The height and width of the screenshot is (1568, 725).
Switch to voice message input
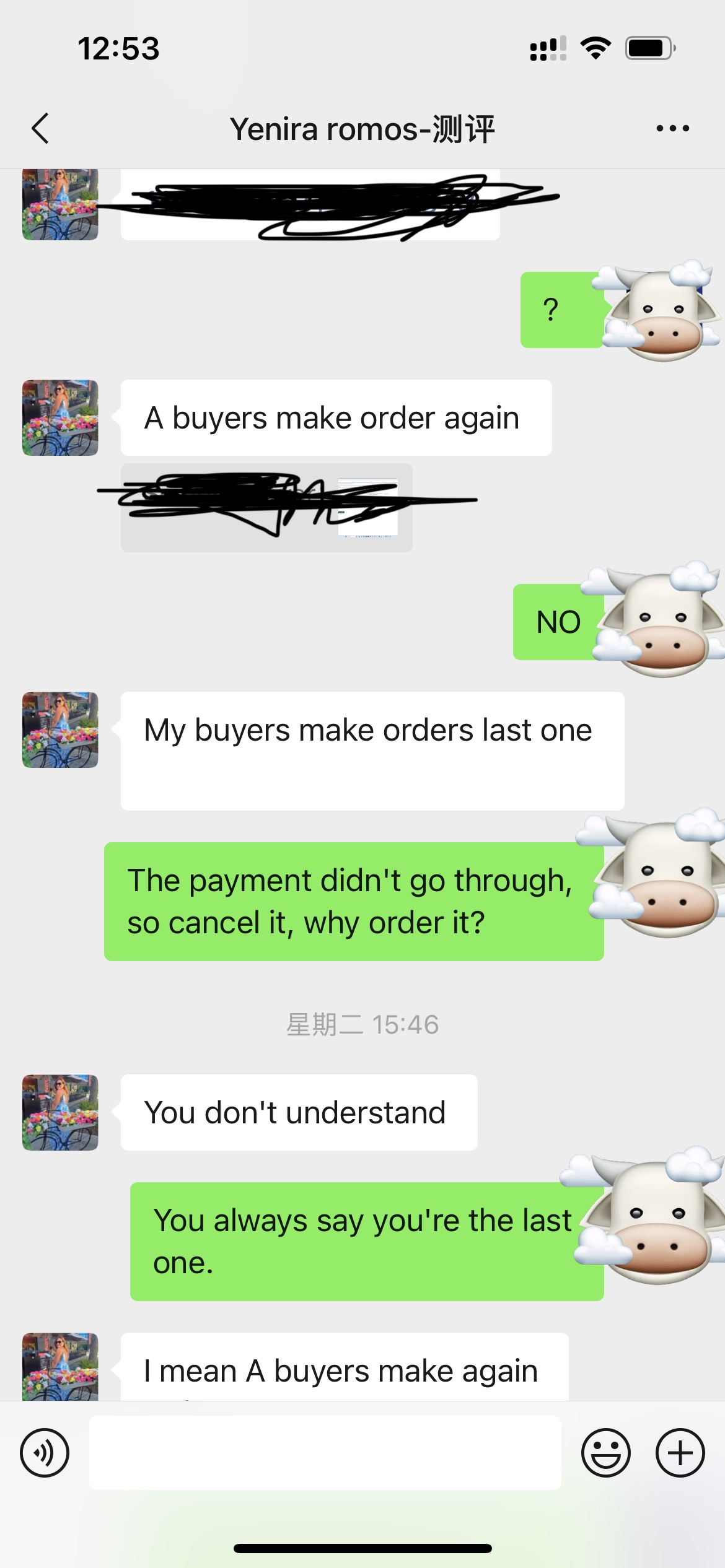pyautogui.click(x=45, y=1453)
